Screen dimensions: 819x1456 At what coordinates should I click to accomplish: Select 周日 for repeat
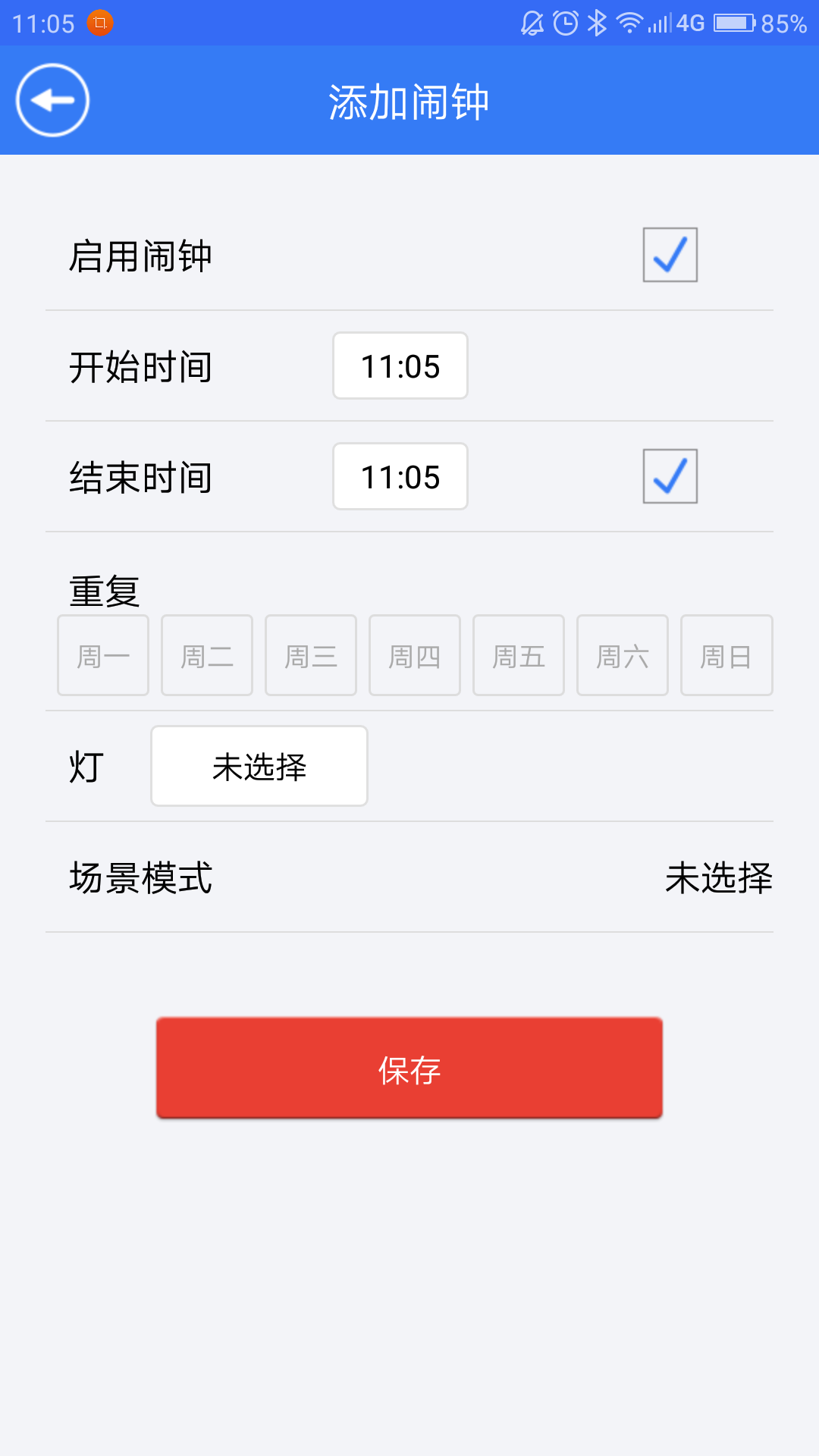pyautogui.click(x=726, y=655)
